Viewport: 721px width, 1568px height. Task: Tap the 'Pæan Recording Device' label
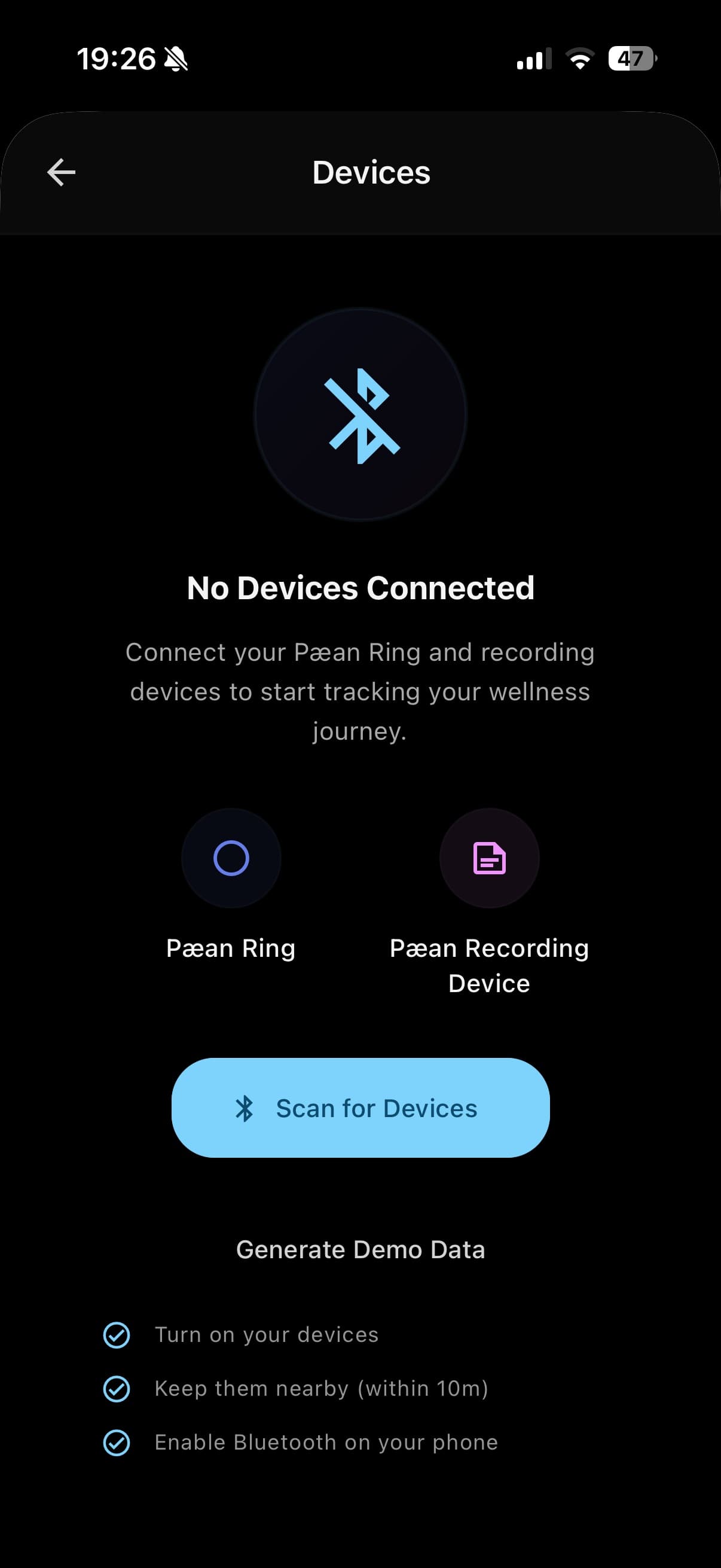pos(488,965)
